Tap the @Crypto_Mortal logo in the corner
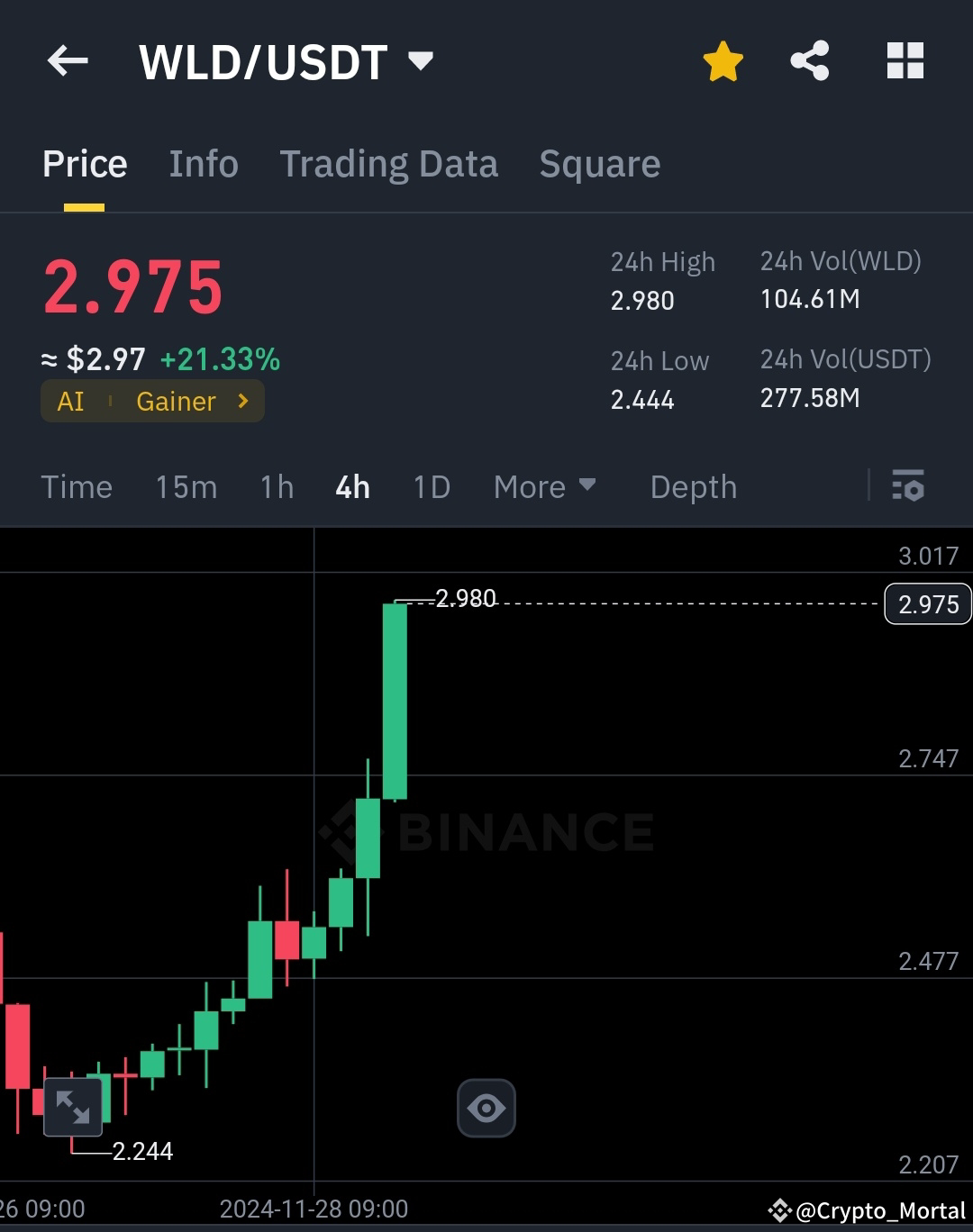 780,1209
